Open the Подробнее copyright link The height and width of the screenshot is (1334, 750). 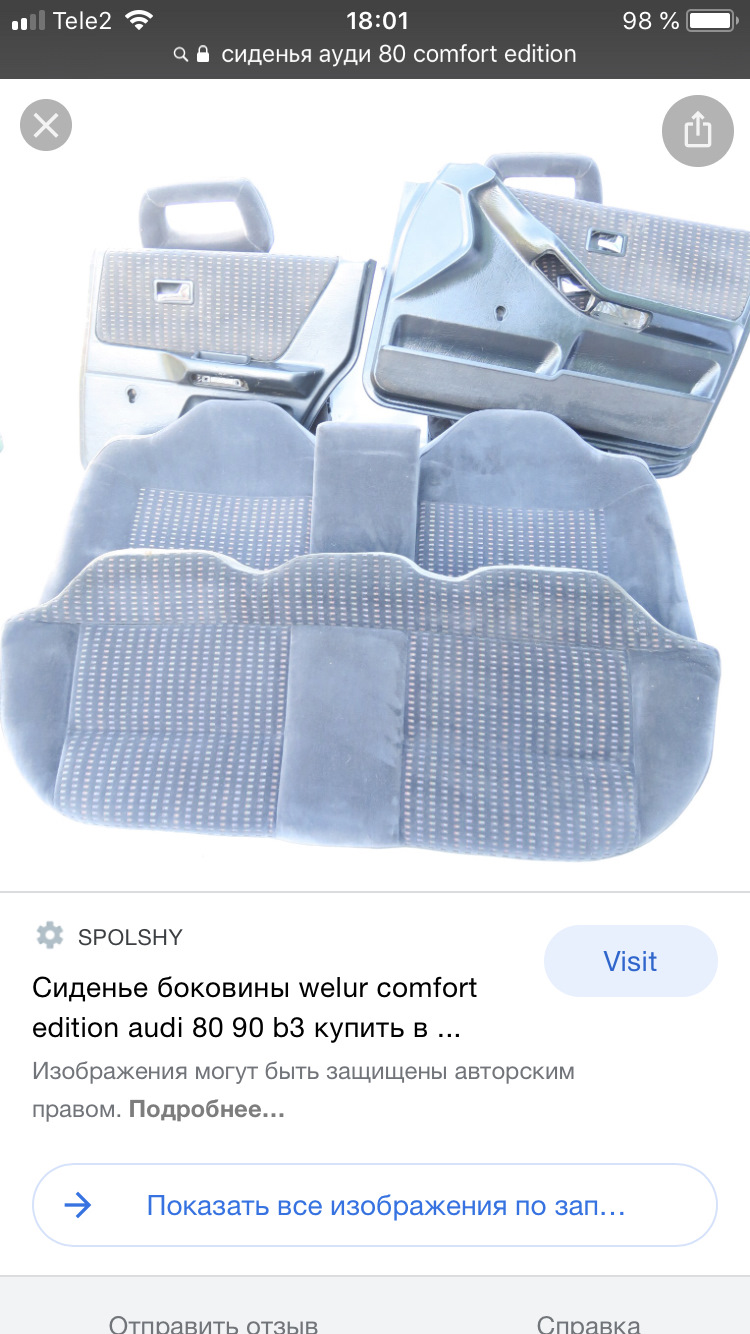207,1109
